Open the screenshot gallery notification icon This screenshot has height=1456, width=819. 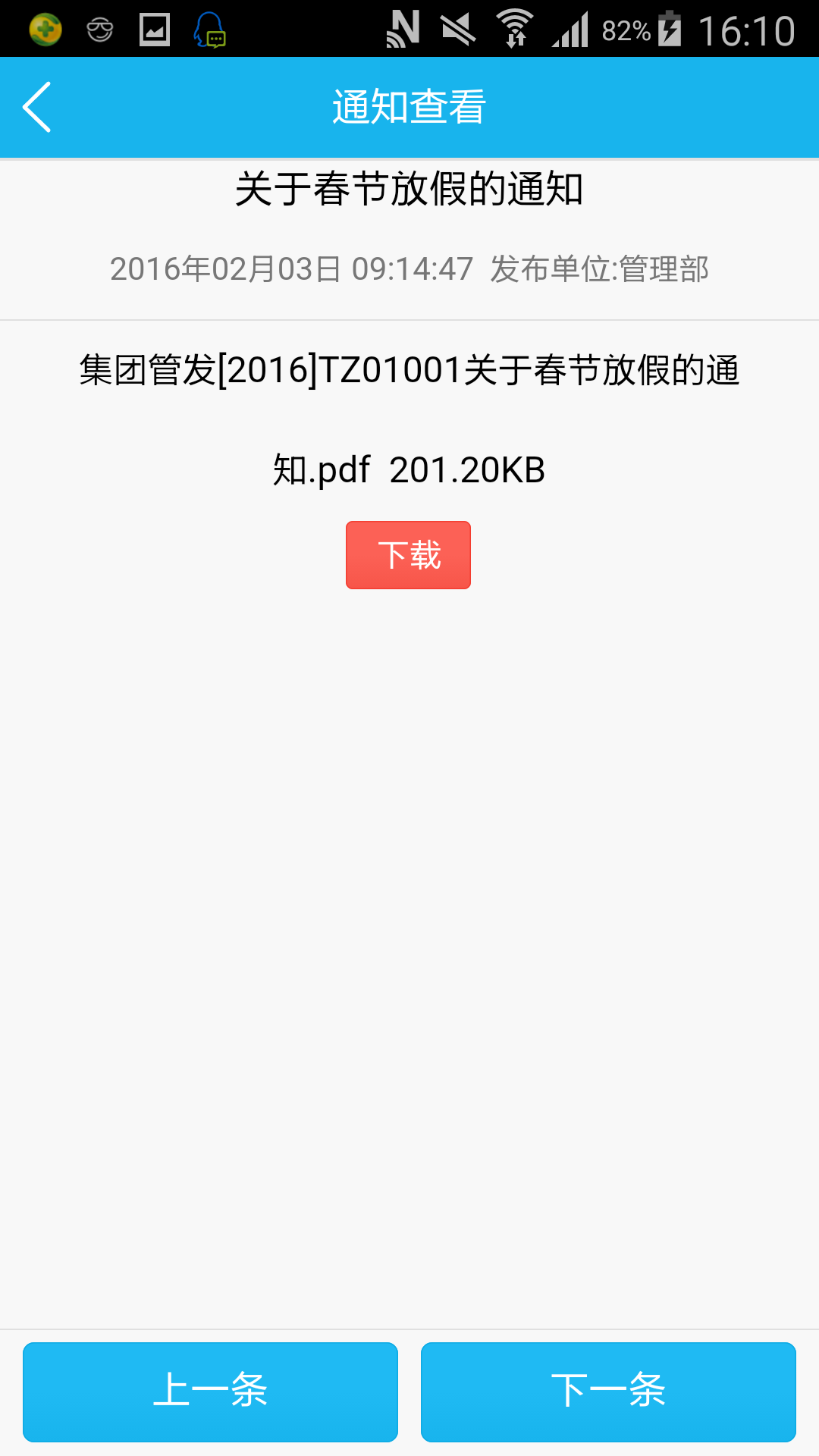pos(153,30)
